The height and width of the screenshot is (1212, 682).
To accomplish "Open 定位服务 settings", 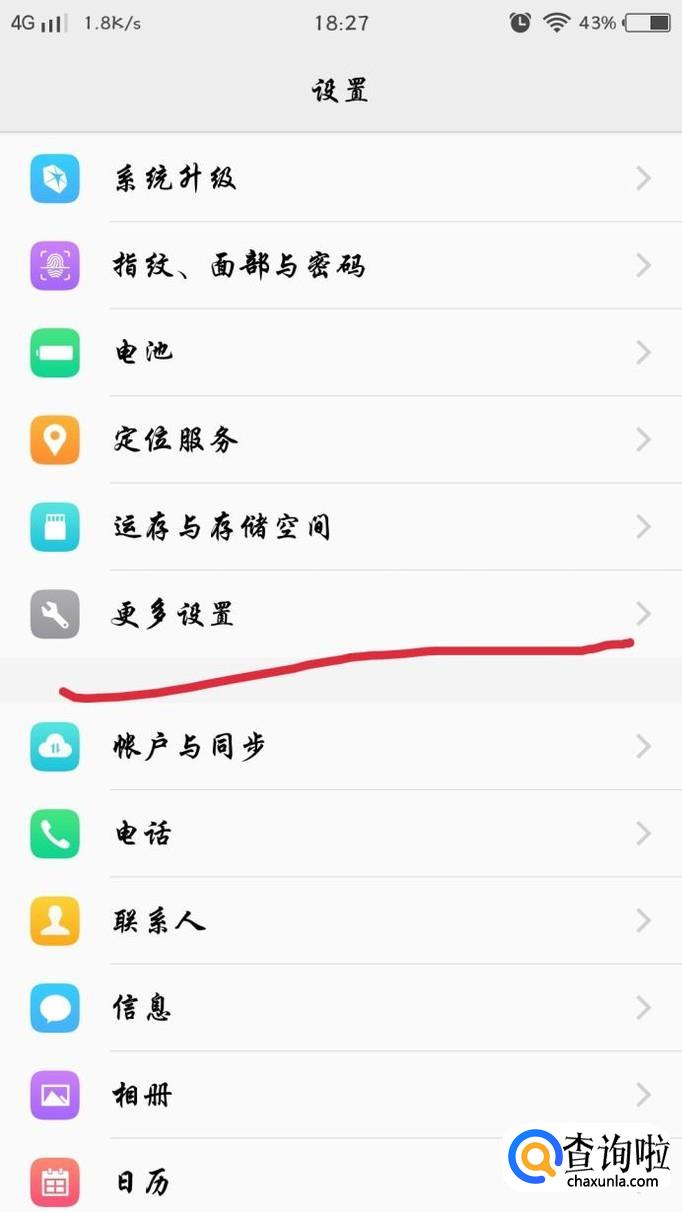I will click(341, 440).
